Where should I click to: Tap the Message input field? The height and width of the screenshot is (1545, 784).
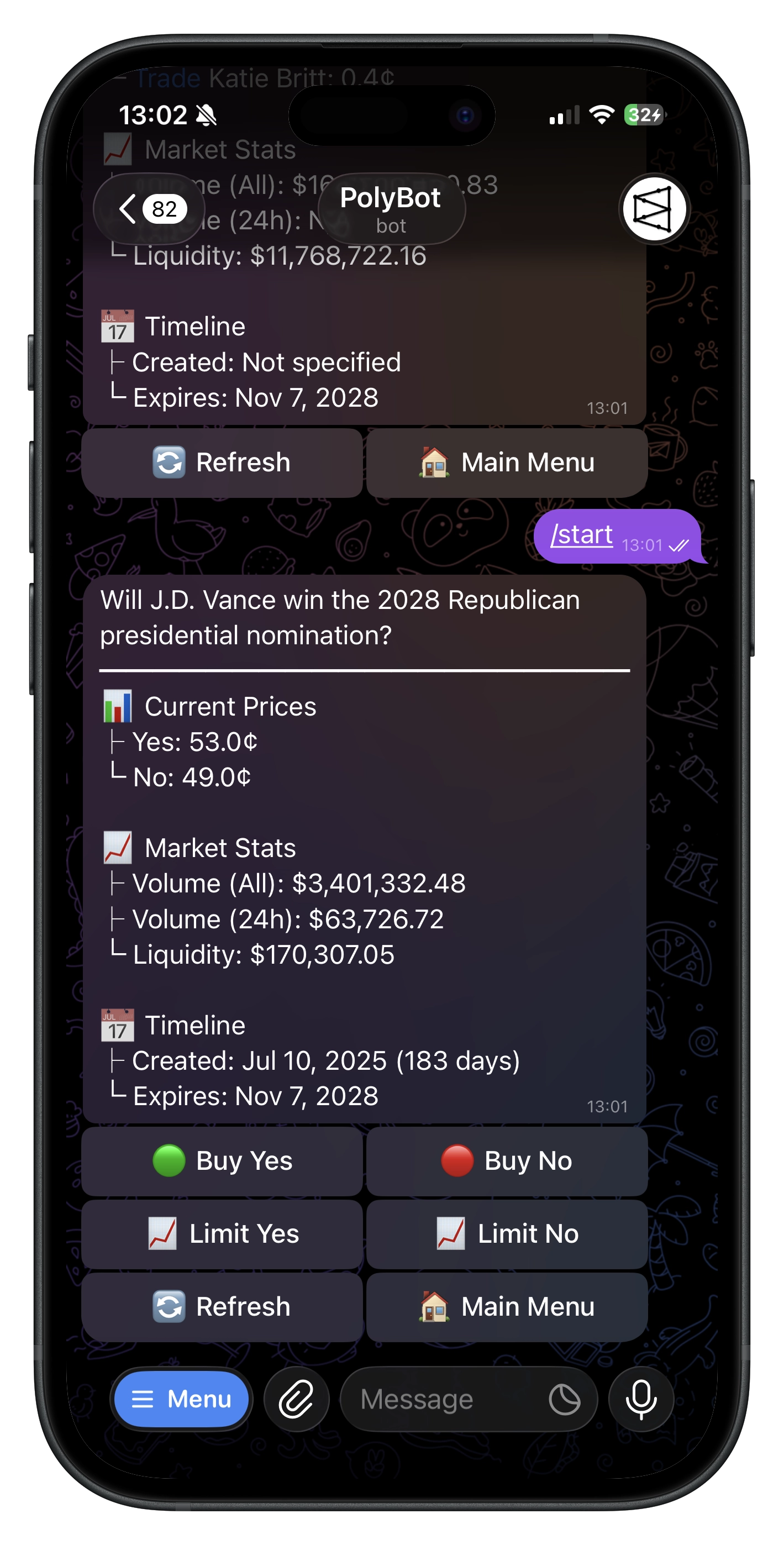[420, 1399]
